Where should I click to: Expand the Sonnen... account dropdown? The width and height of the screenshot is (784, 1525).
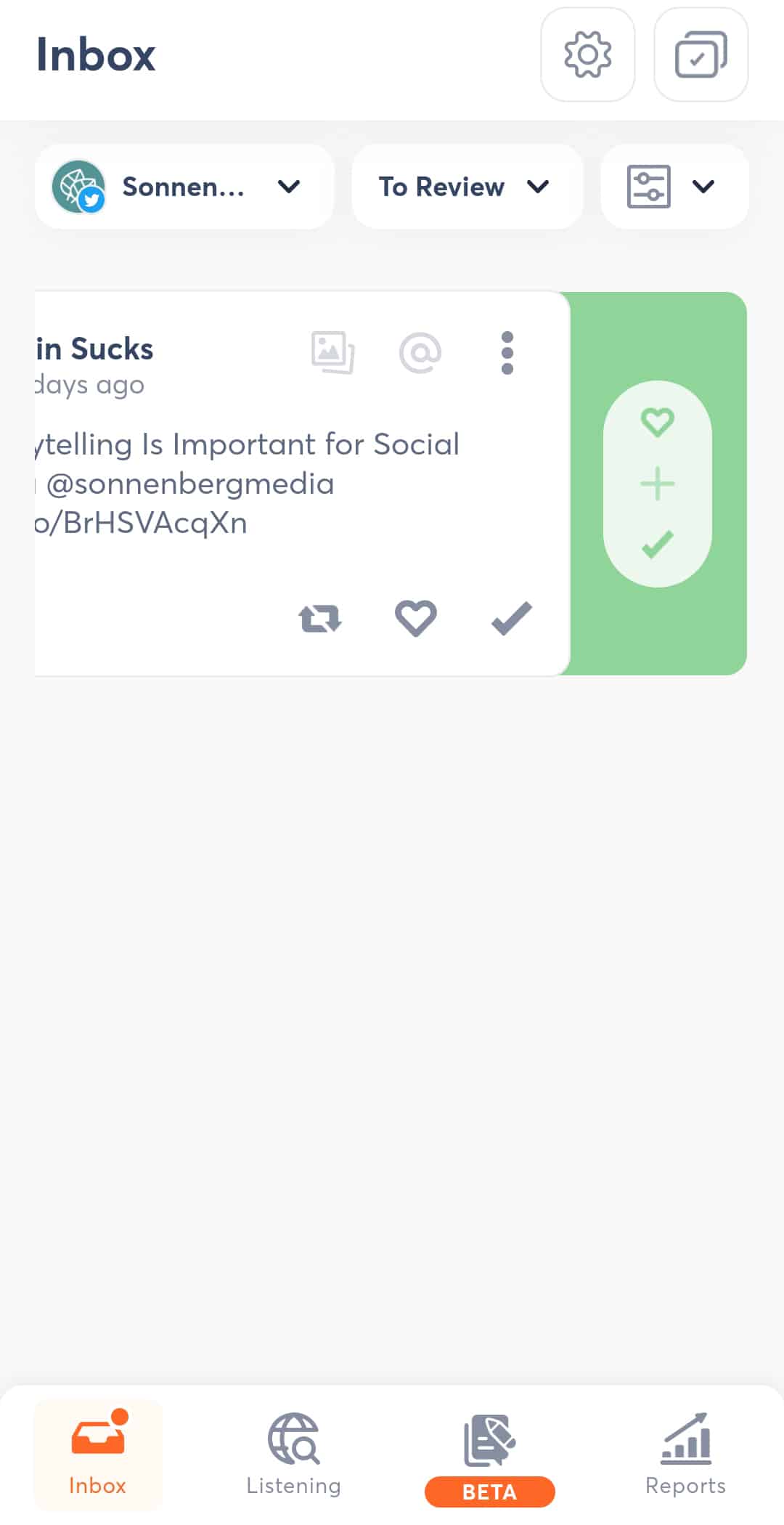184,187
